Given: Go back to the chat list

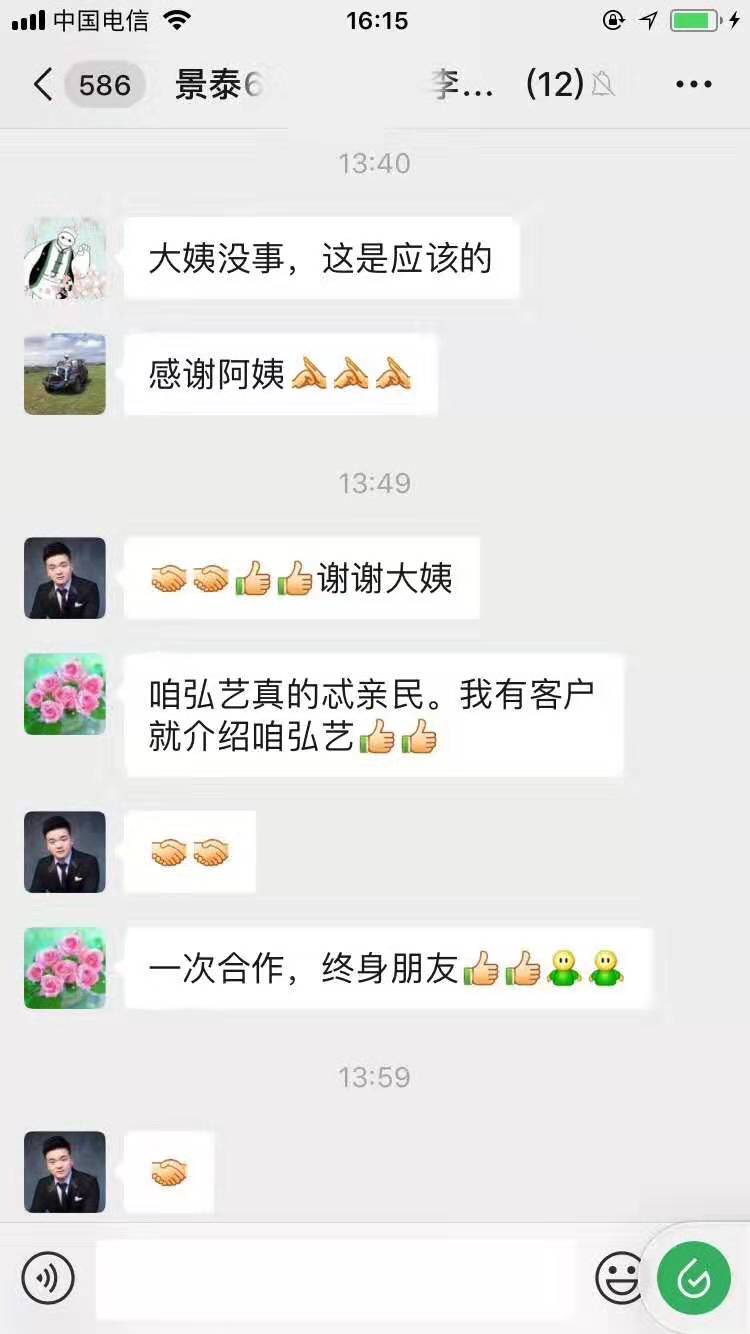Looking at the screenshot, I should (x=42, y=85).
